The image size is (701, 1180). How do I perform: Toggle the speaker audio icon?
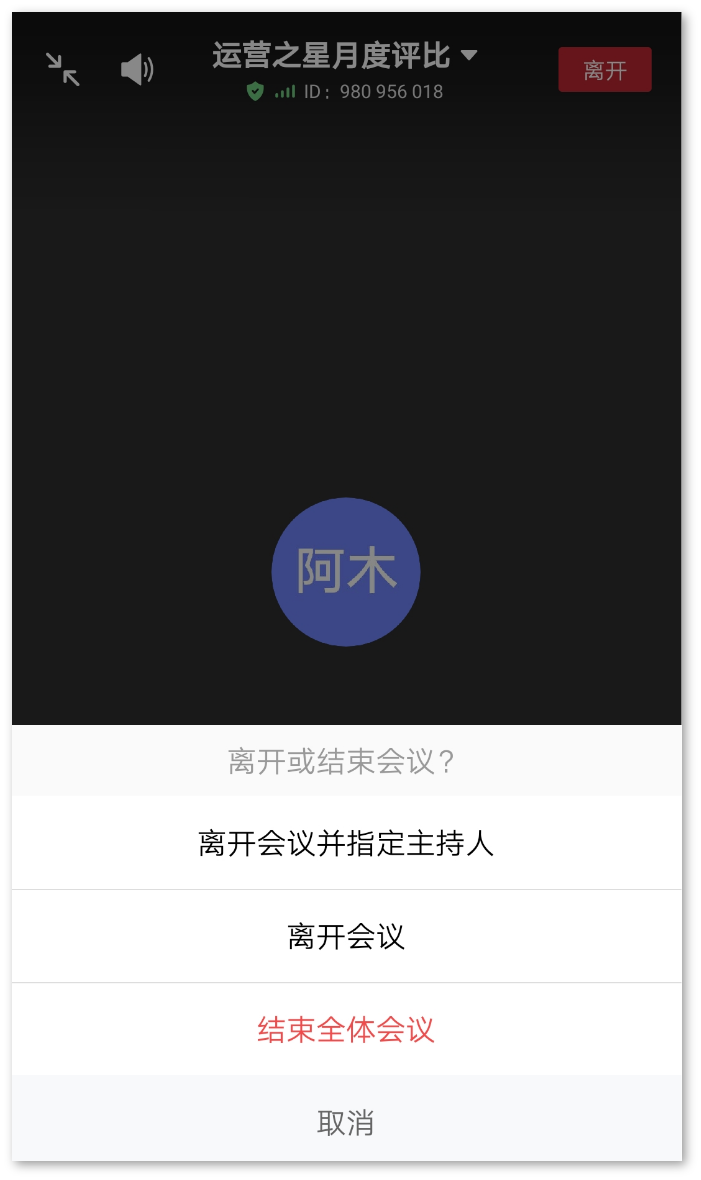(137, 70)
